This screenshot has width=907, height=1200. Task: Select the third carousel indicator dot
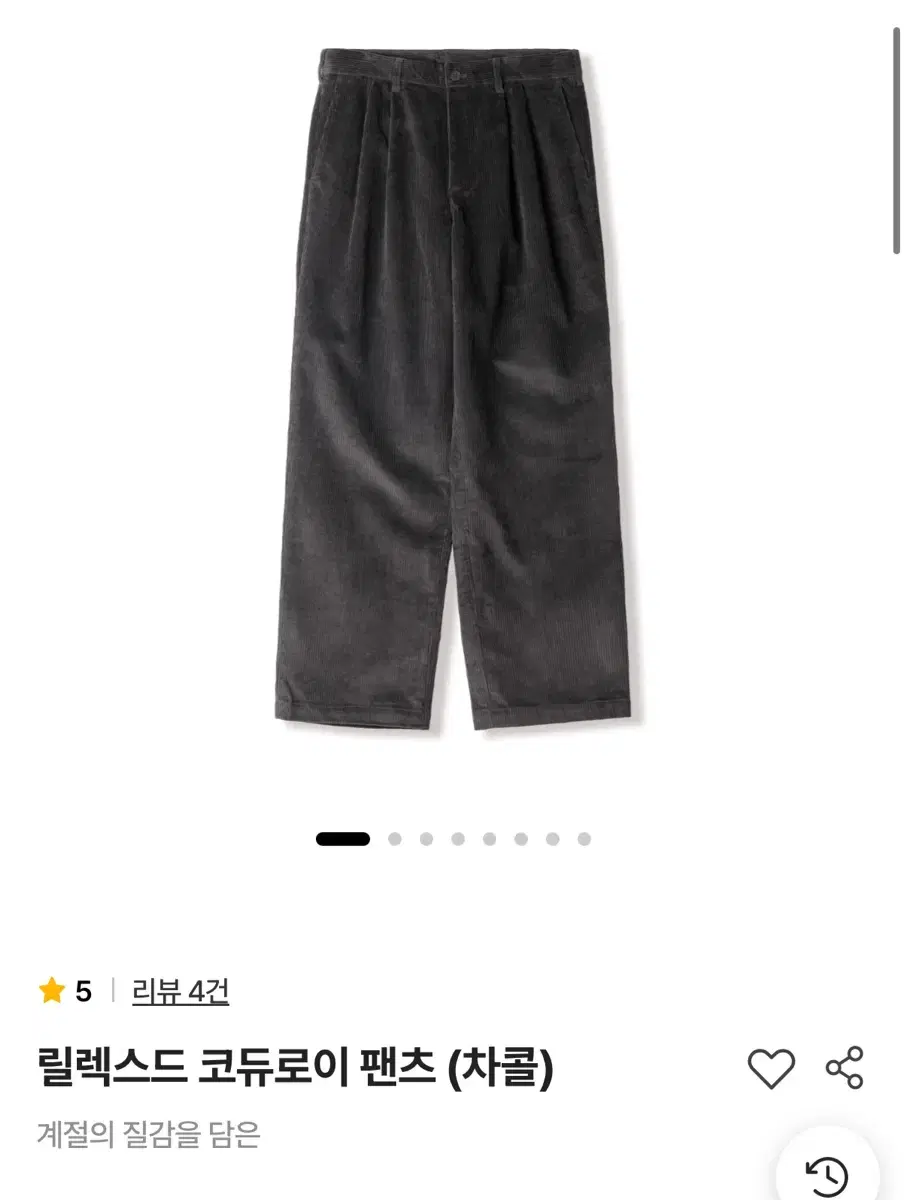[427, 838]
